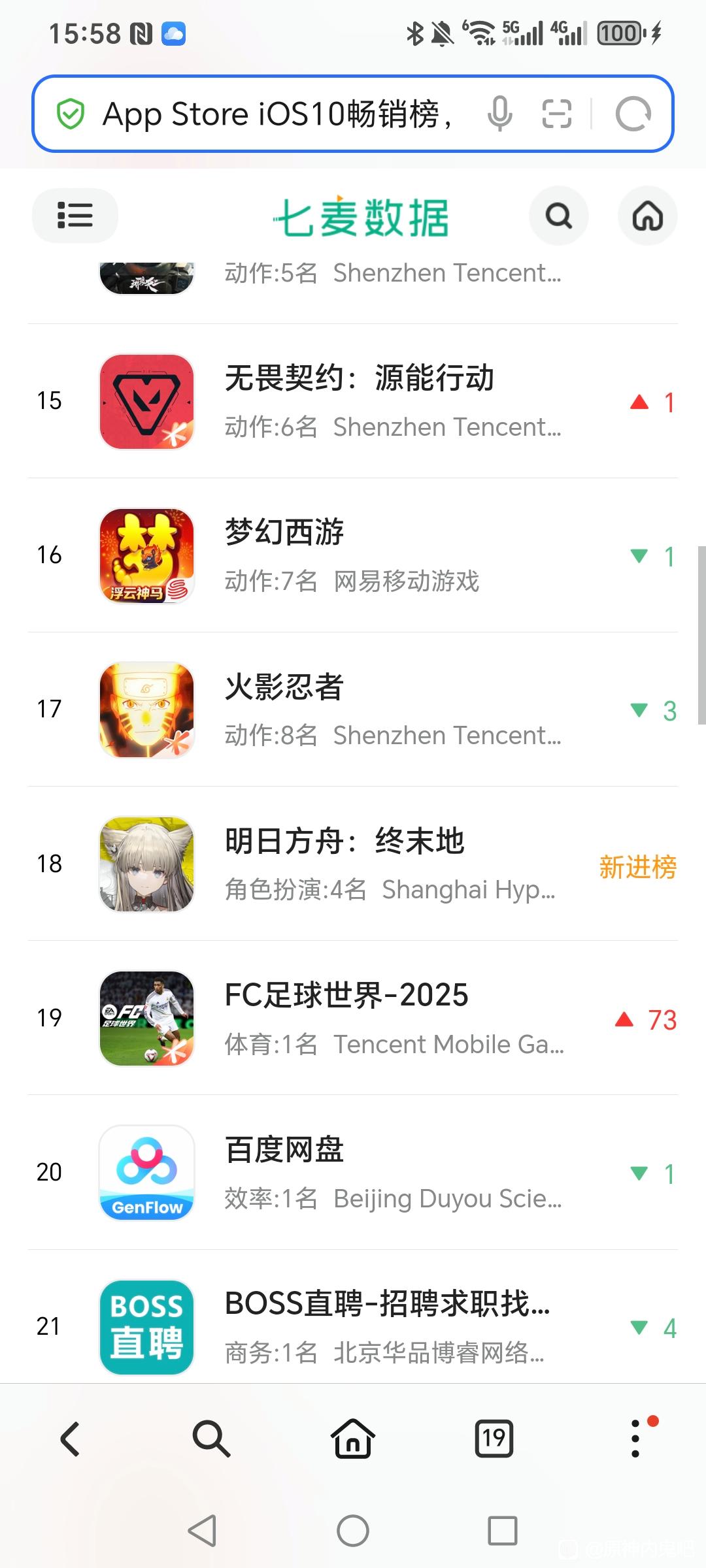The width and height of the screenshot is (706, 1568).
Task: Open the scan code icon
Action: [557, 114]
